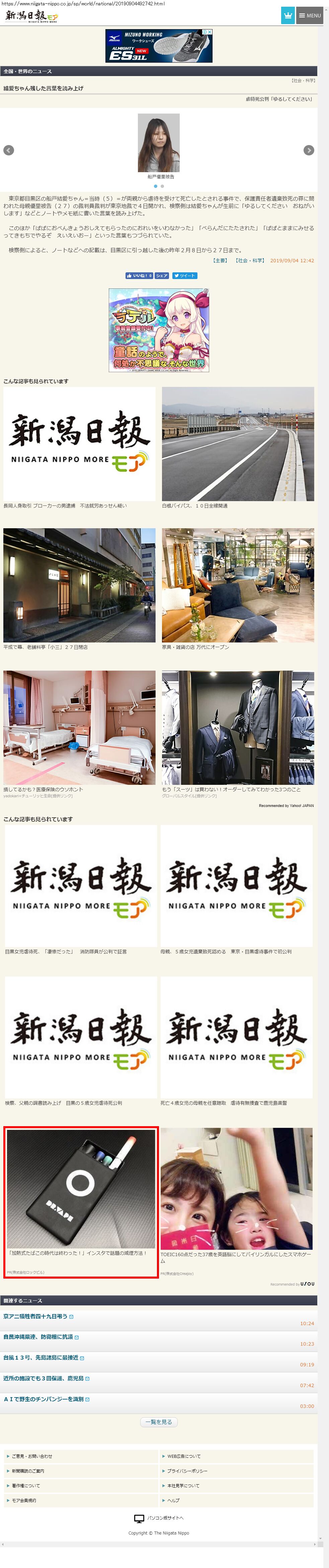Tap the 一覧を見る button
Viewport: 329px width, 1568px height.
click(159, 1422)
